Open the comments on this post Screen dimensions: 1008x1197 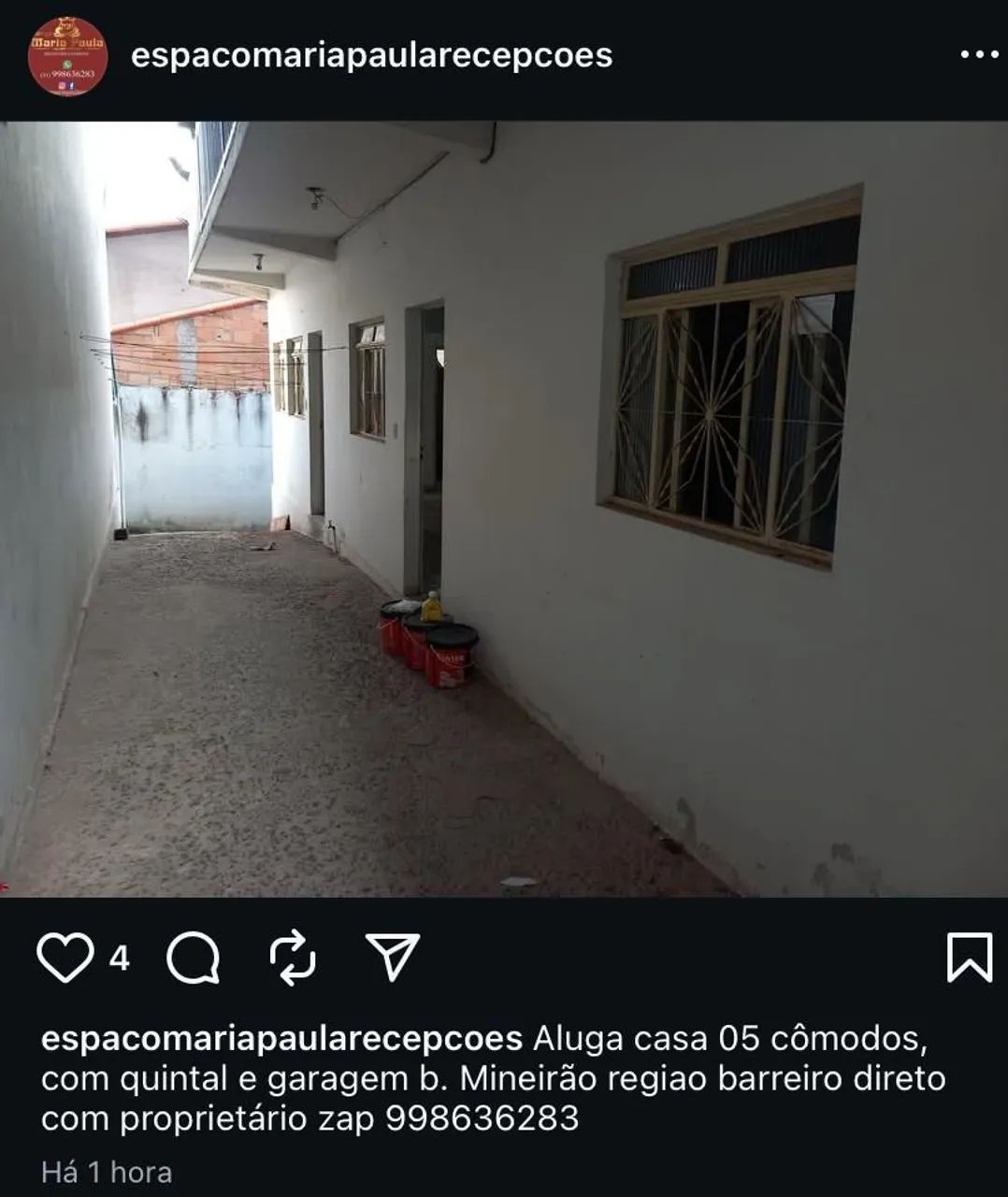click(194, 958)
